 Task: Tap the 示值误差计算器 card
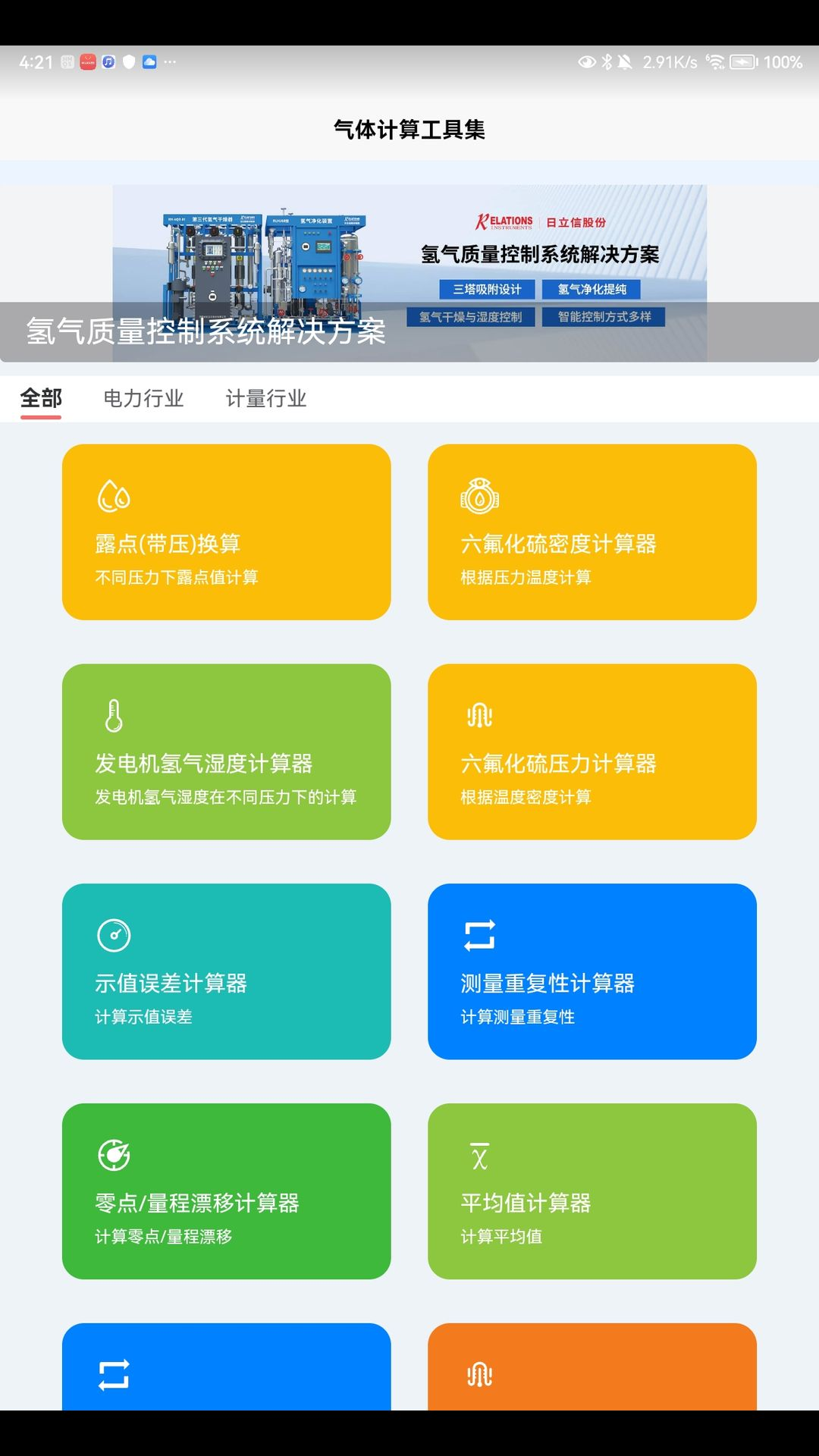(x=226, y=971)
